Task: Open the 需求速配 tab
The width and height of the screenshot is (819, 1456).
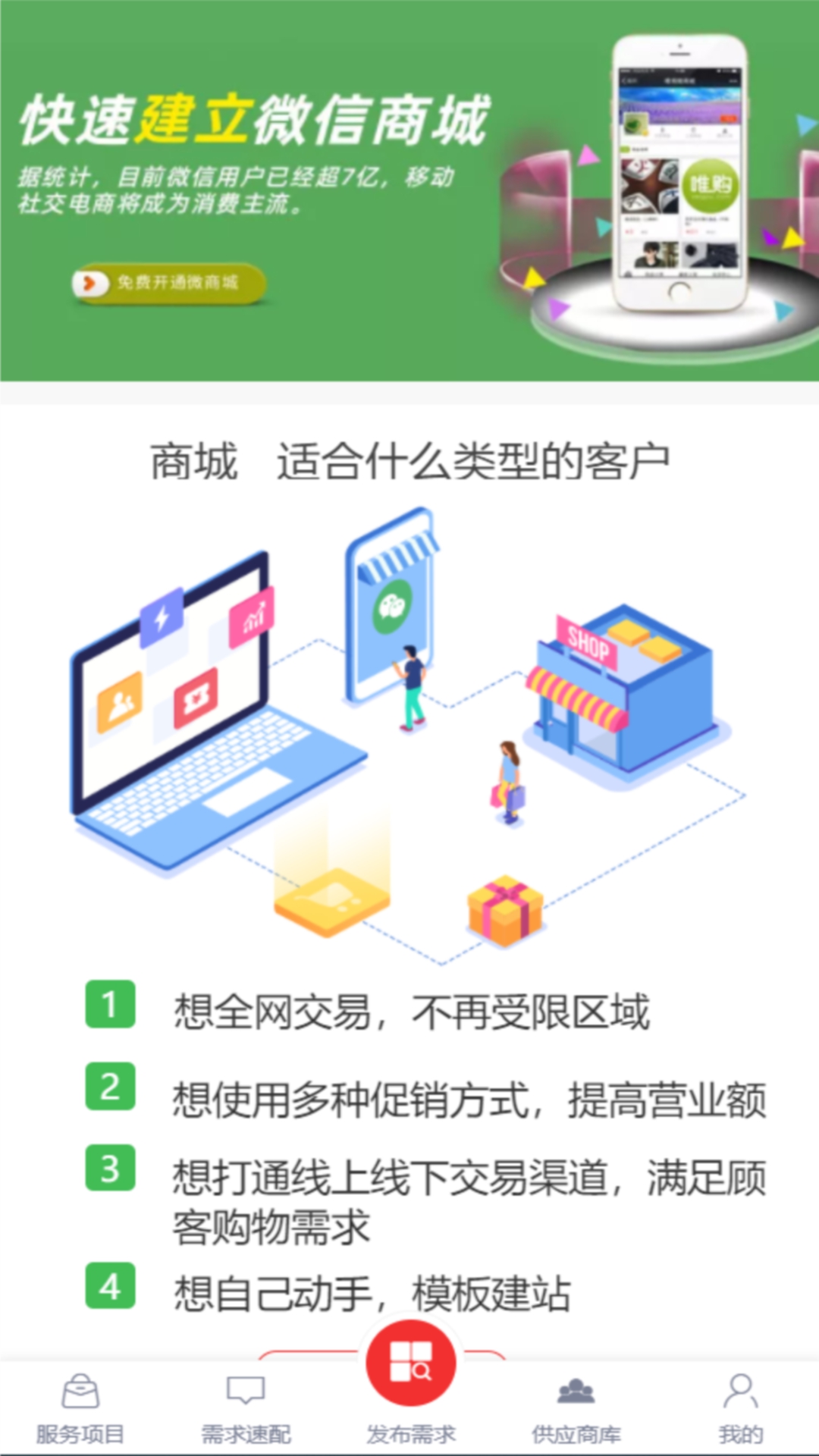Action: (x=246, y=1408)
